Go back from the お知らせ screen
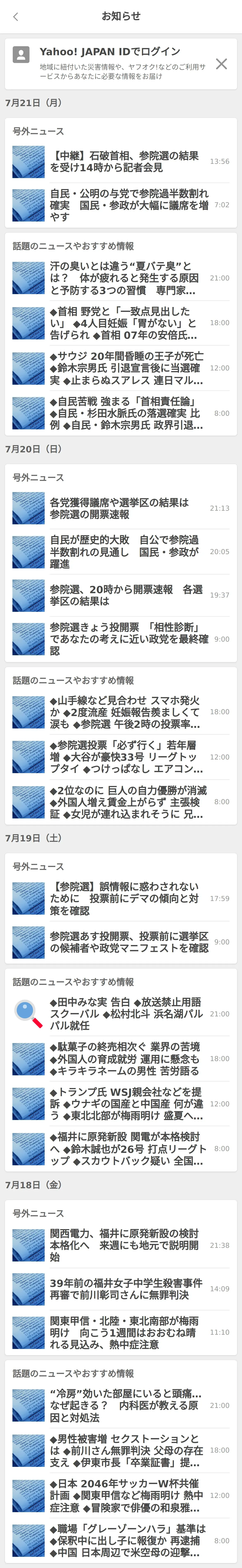 (16, 16)
